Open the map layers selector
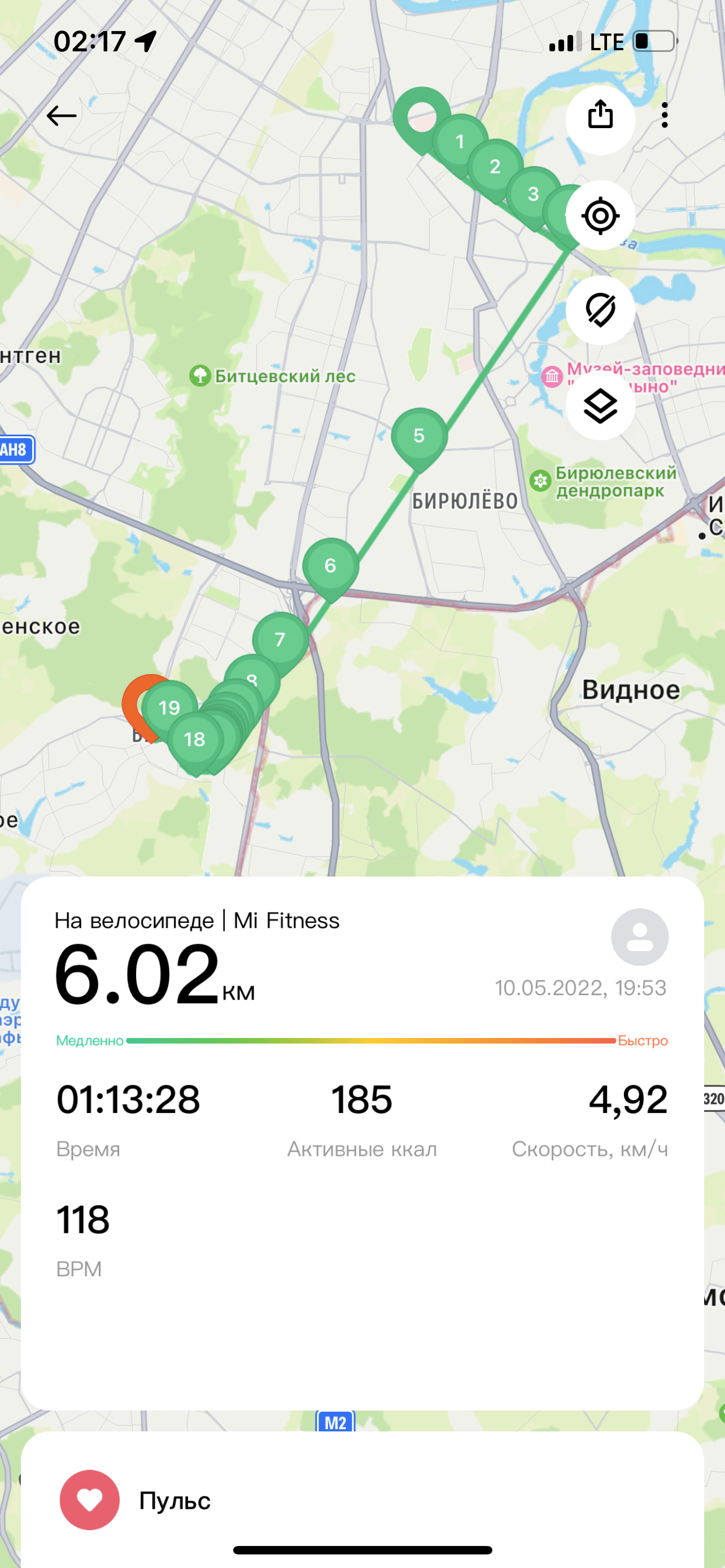The height and width of the screenshot is (1568, 725). [600, 406]
